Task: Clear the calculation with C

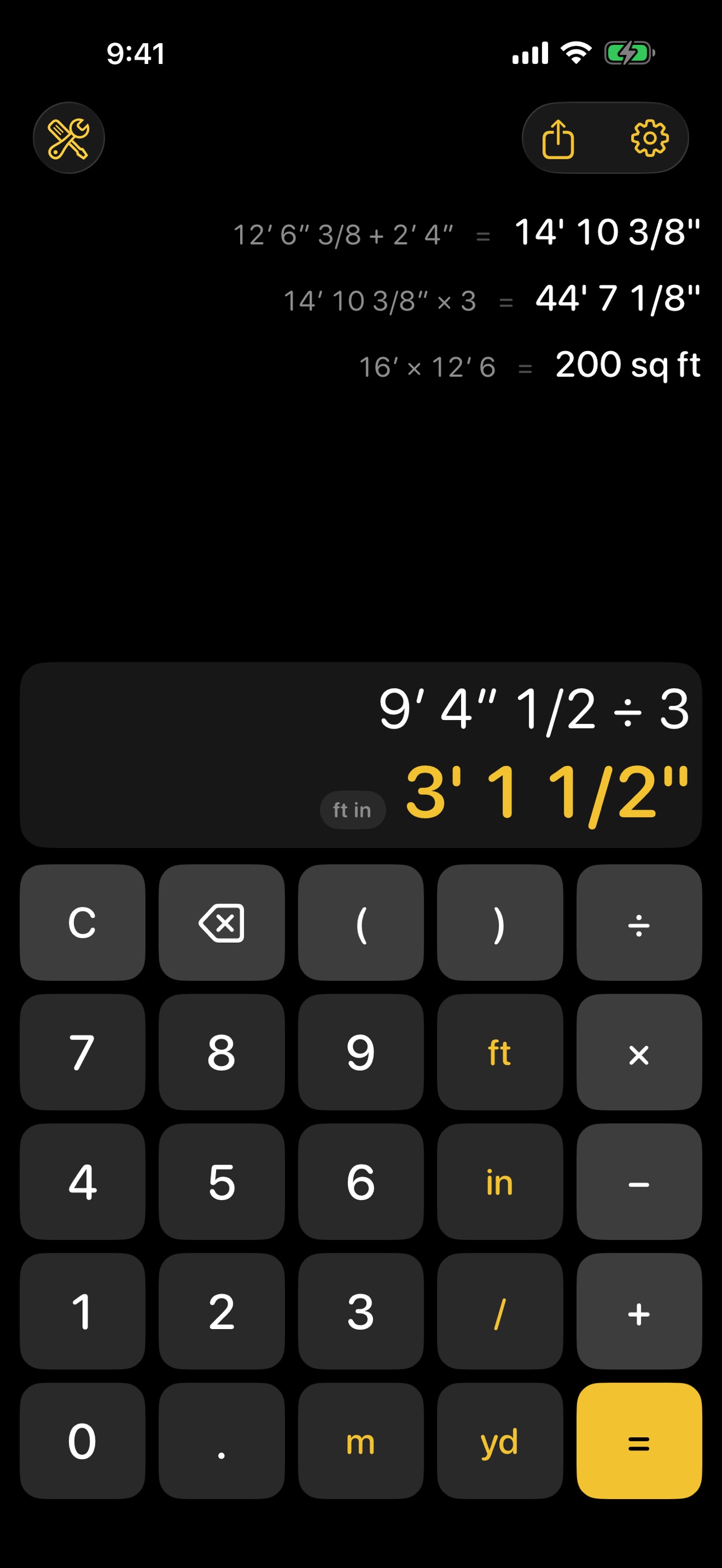Action: [x=82, y=922]
